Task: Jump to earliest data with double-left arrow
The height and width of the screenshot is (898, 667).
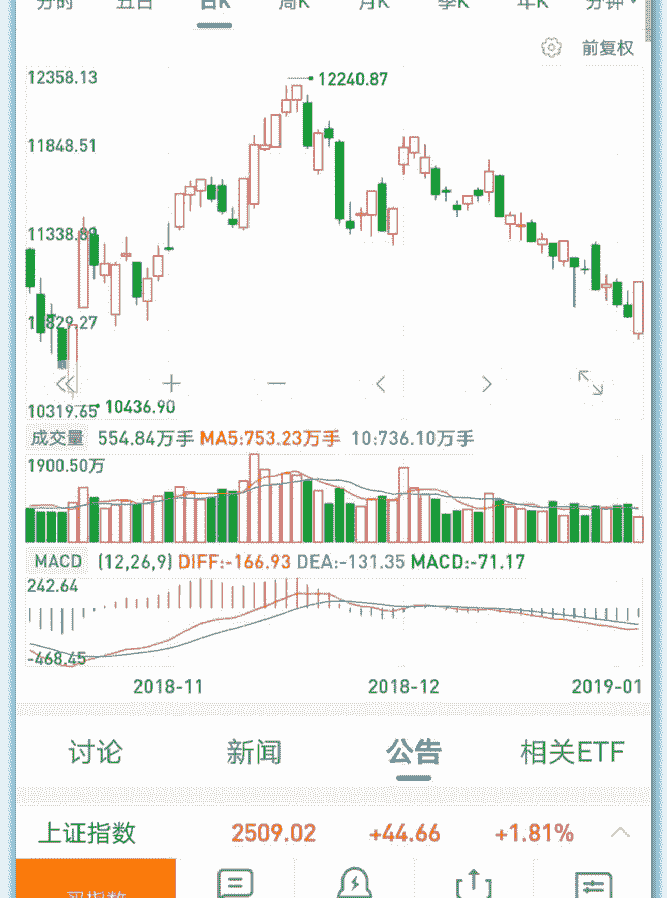Action: click(x=66, y=383)
